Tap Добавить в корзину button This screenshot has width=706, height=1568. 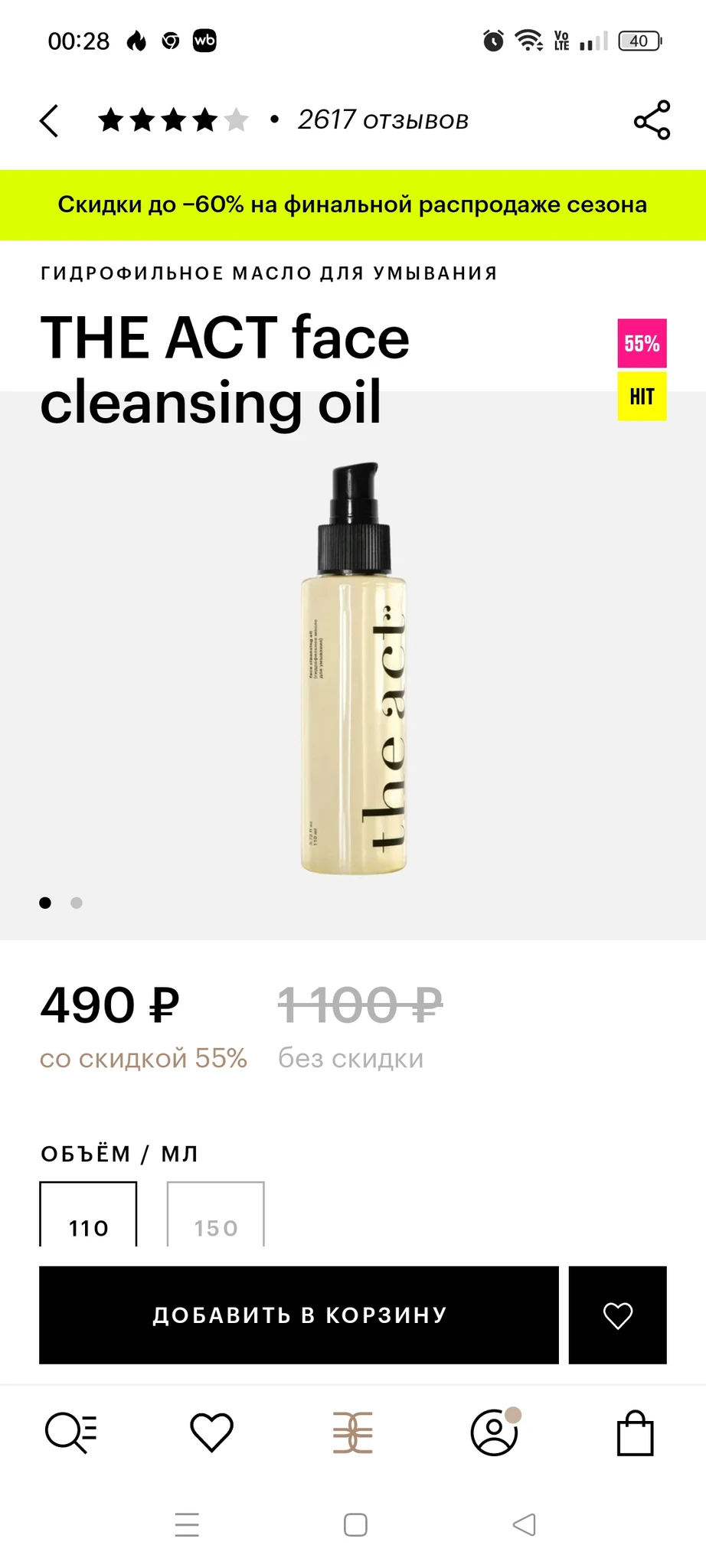pos(299,1315)
